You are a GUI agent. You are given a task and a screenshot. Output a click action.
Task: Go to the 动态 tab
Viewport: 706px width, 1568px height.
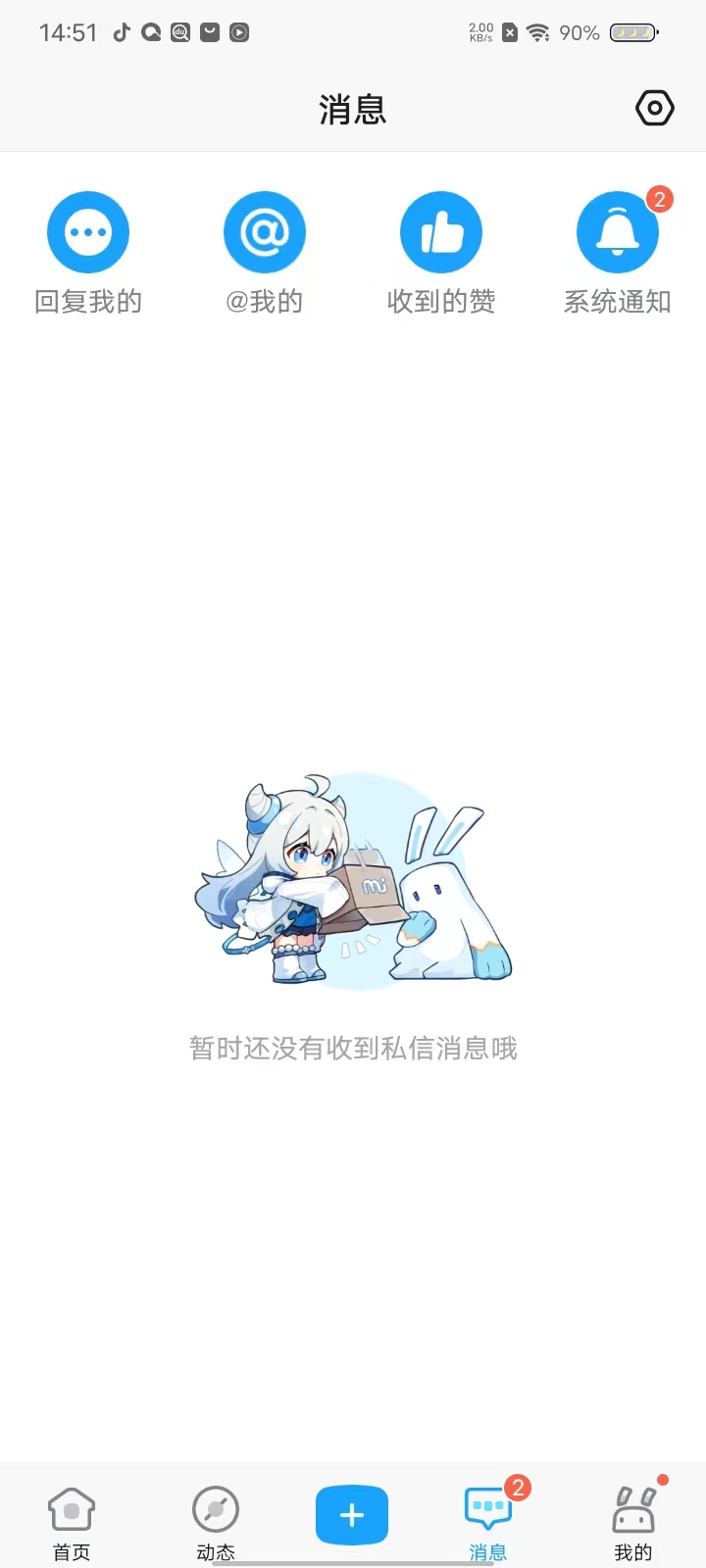pos(216,1521)
